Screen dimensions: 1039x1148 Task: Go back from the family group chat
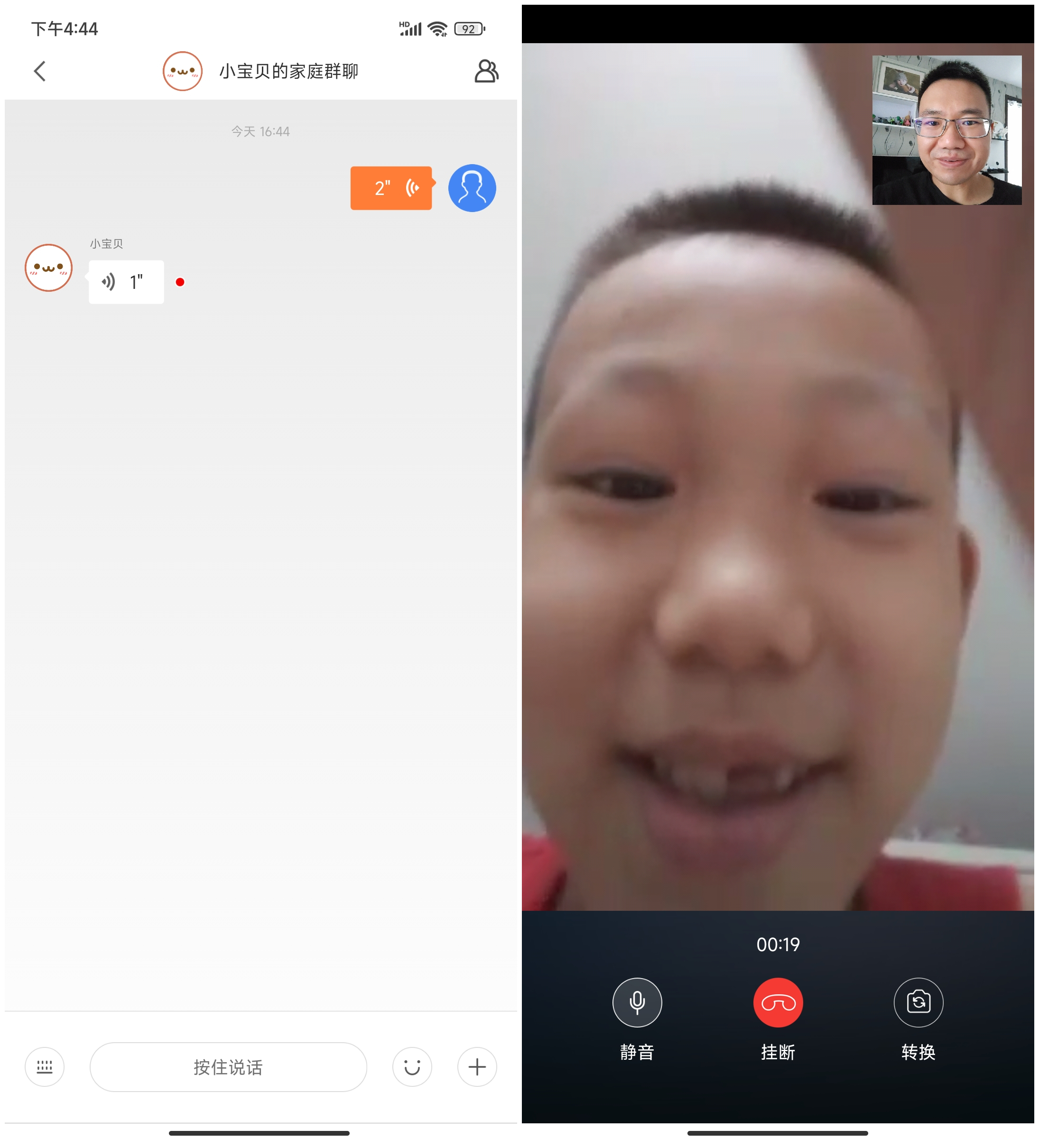click(x=40, y=71)
